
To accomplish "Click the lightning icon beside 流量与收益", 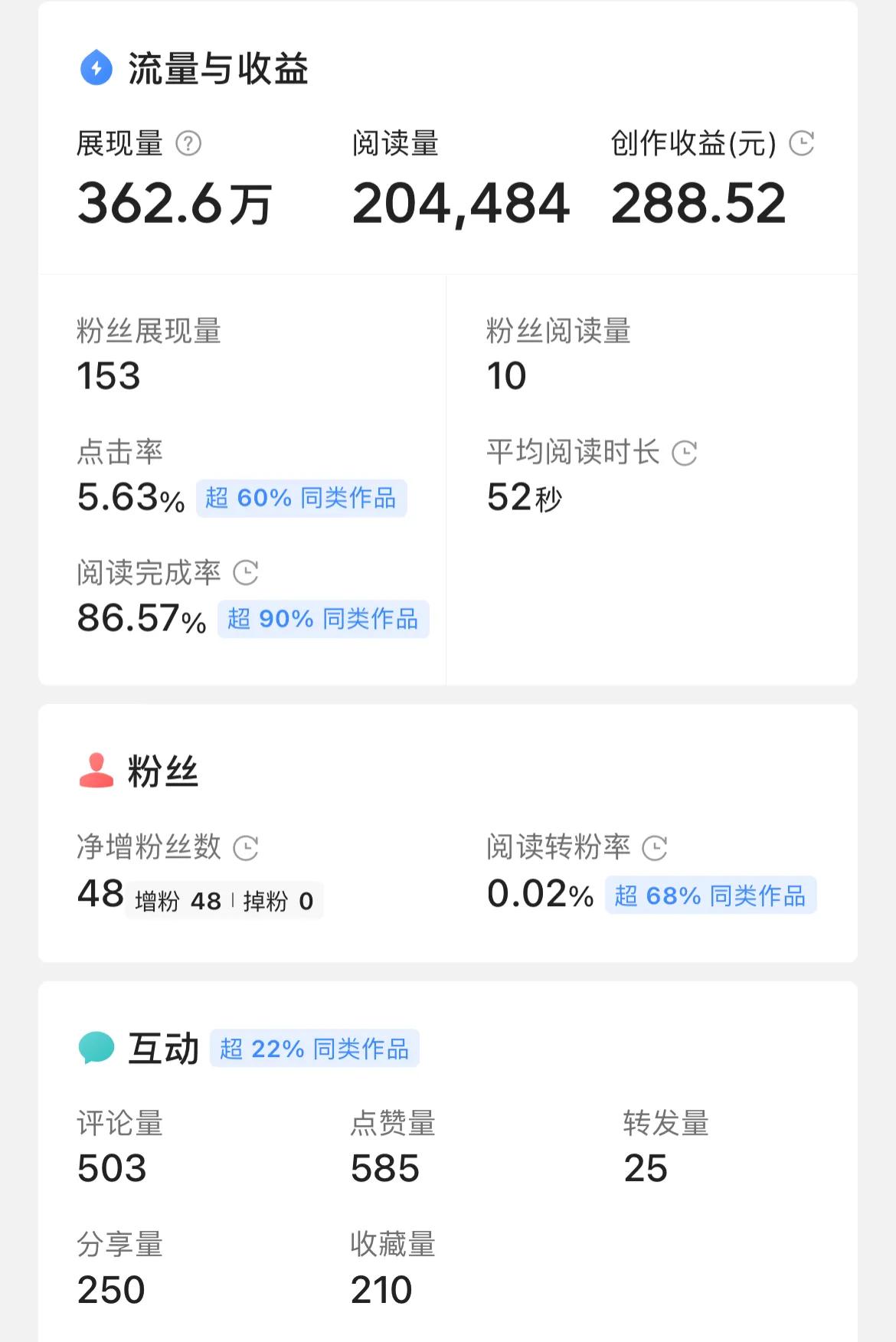I will [95, 69].
